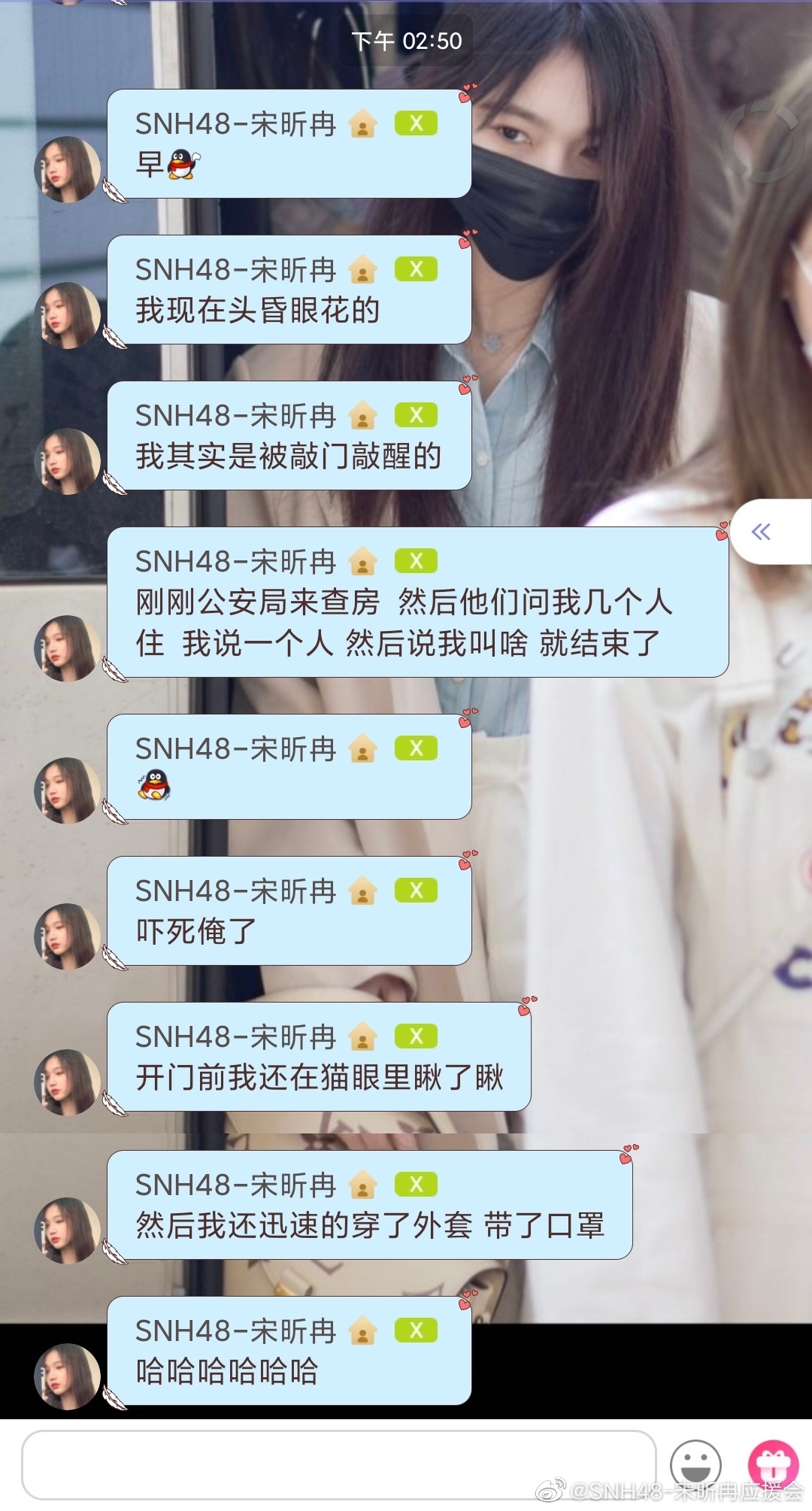This screenshot has width=812, height=1511.
Task: Tap the message 哈哈哈哈哈哈
Action: click(x=289, y=1351)
